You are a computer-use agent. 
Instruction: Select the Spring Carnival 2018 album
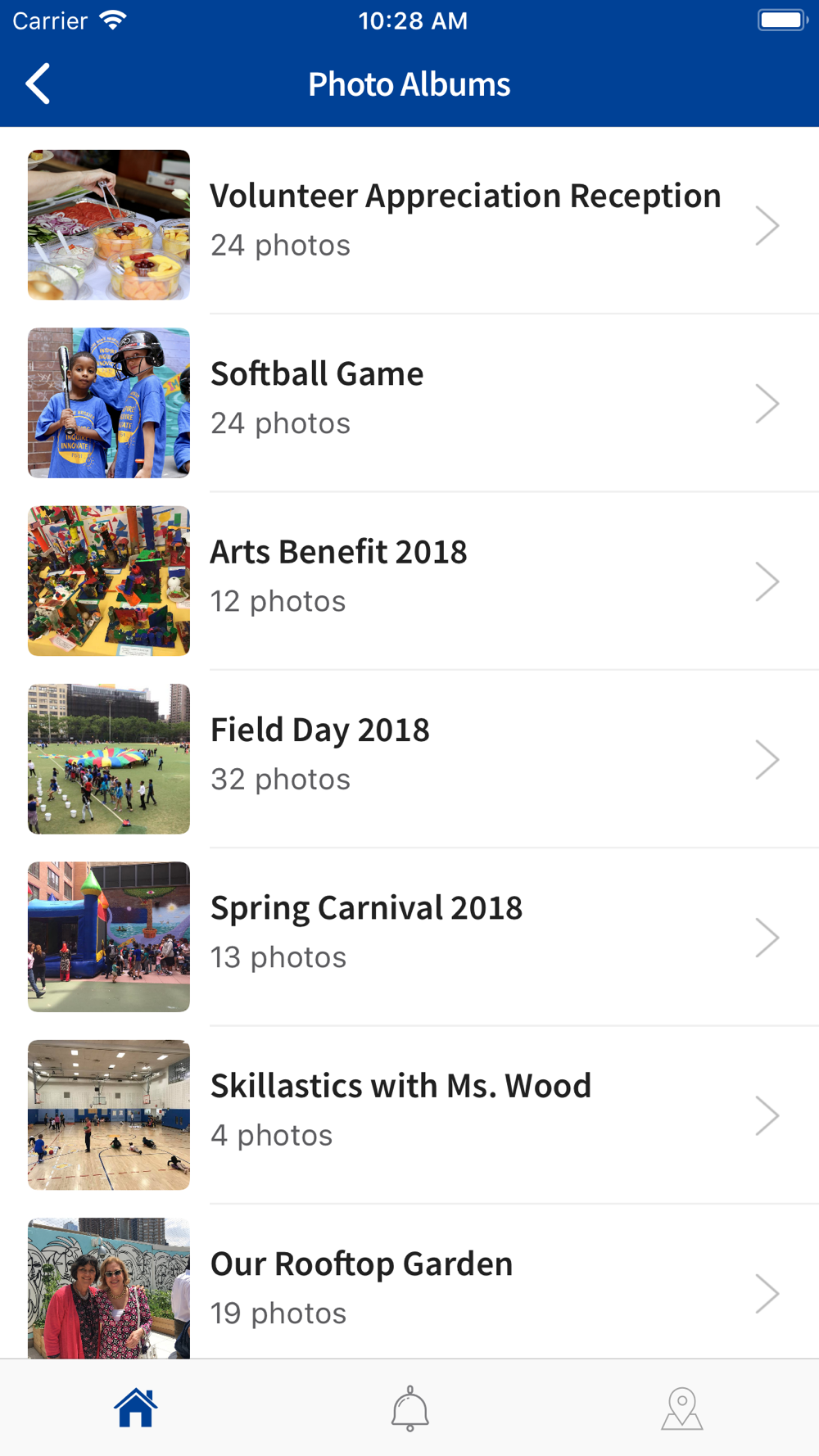(x=409, y=937)
